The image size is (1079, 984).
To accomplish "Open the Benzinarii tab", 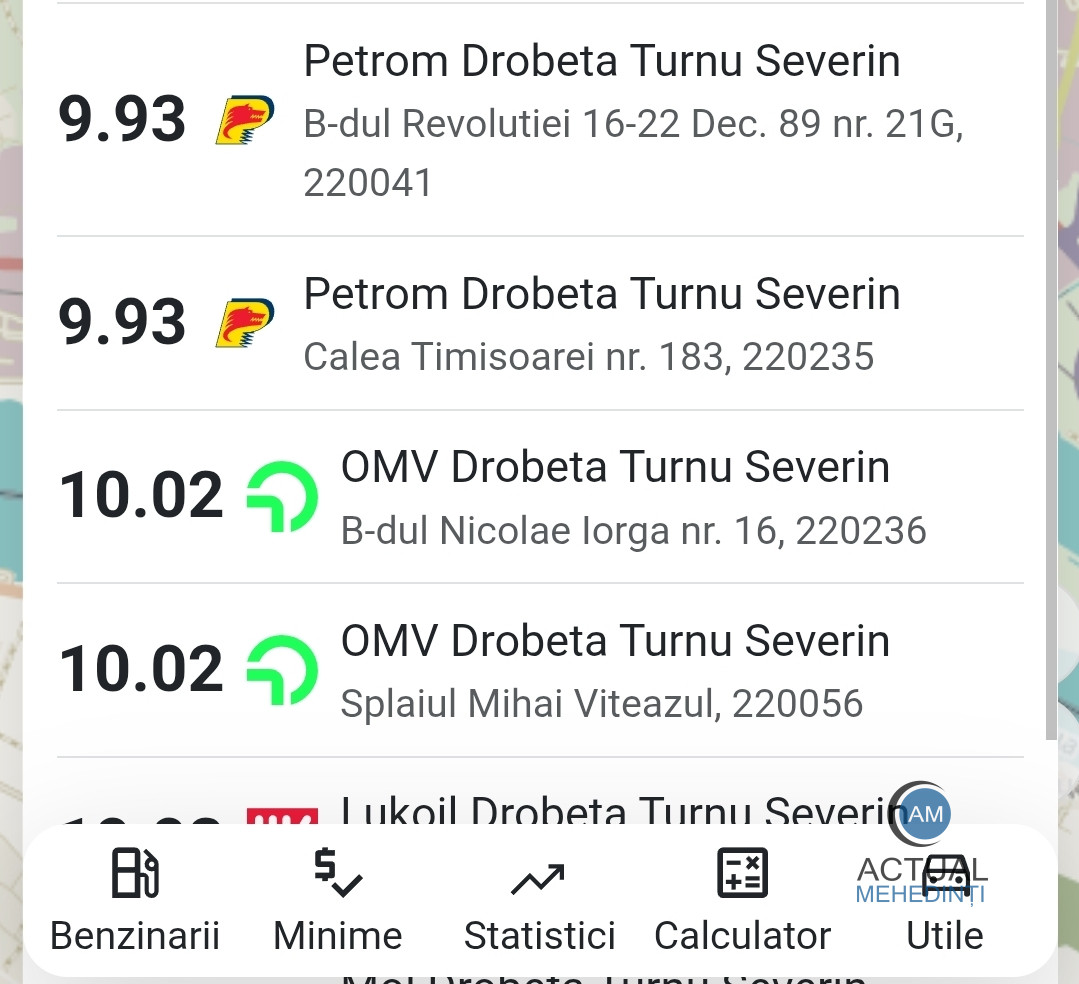I will click(135, 900).
